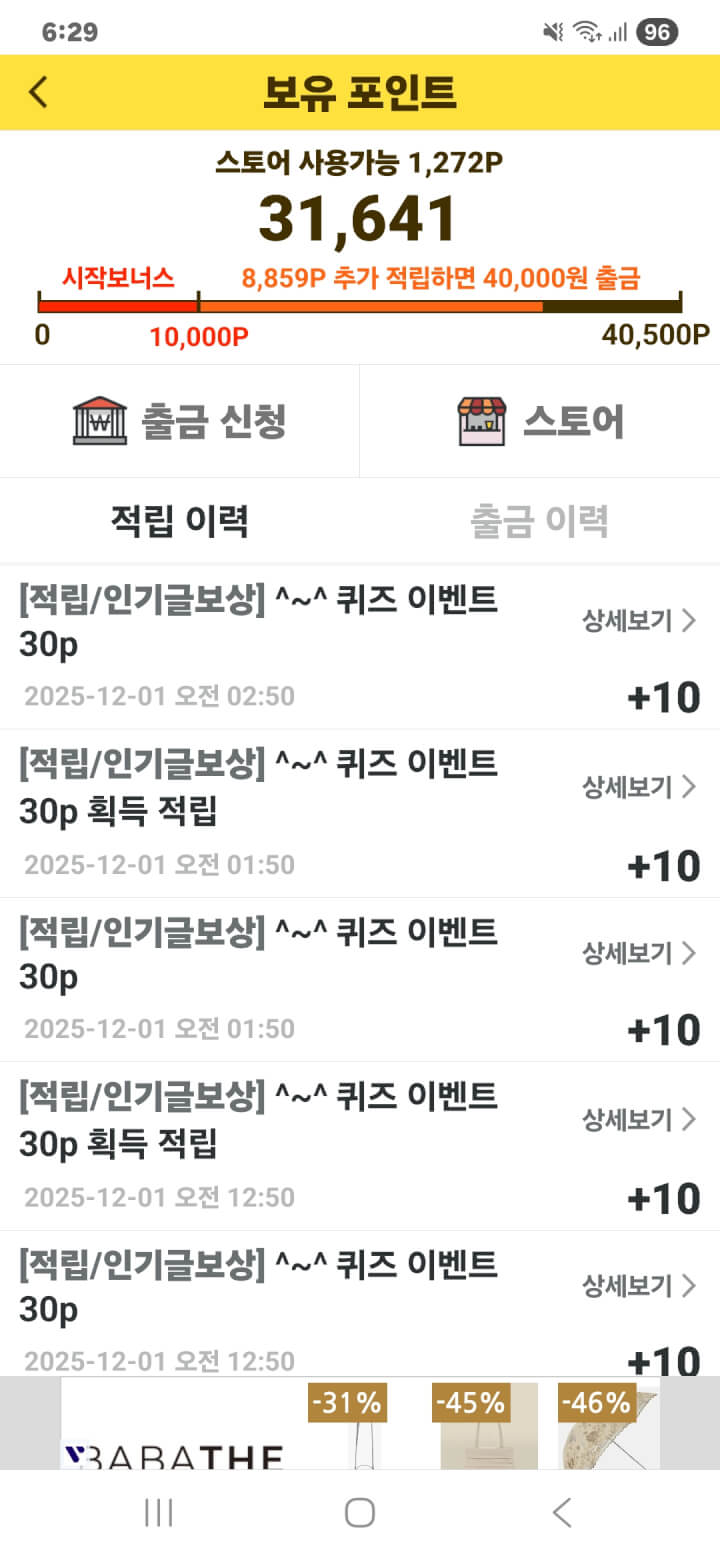Screen dimensions: 720x1560
Task: Open the 스토어 store
Action: pyautogui.click(x=540, y=421)
